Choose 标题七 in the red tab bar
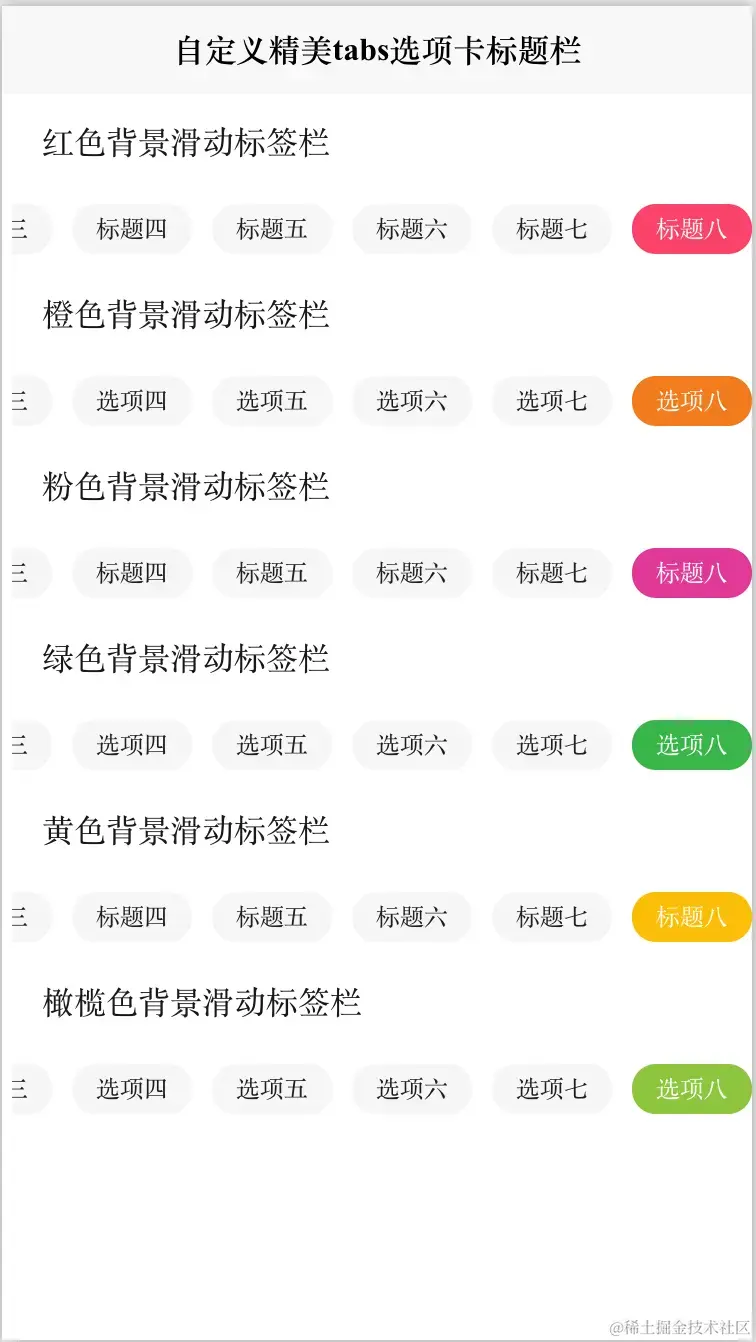This screenshot has height=1342, width=756. pos(551,229)
